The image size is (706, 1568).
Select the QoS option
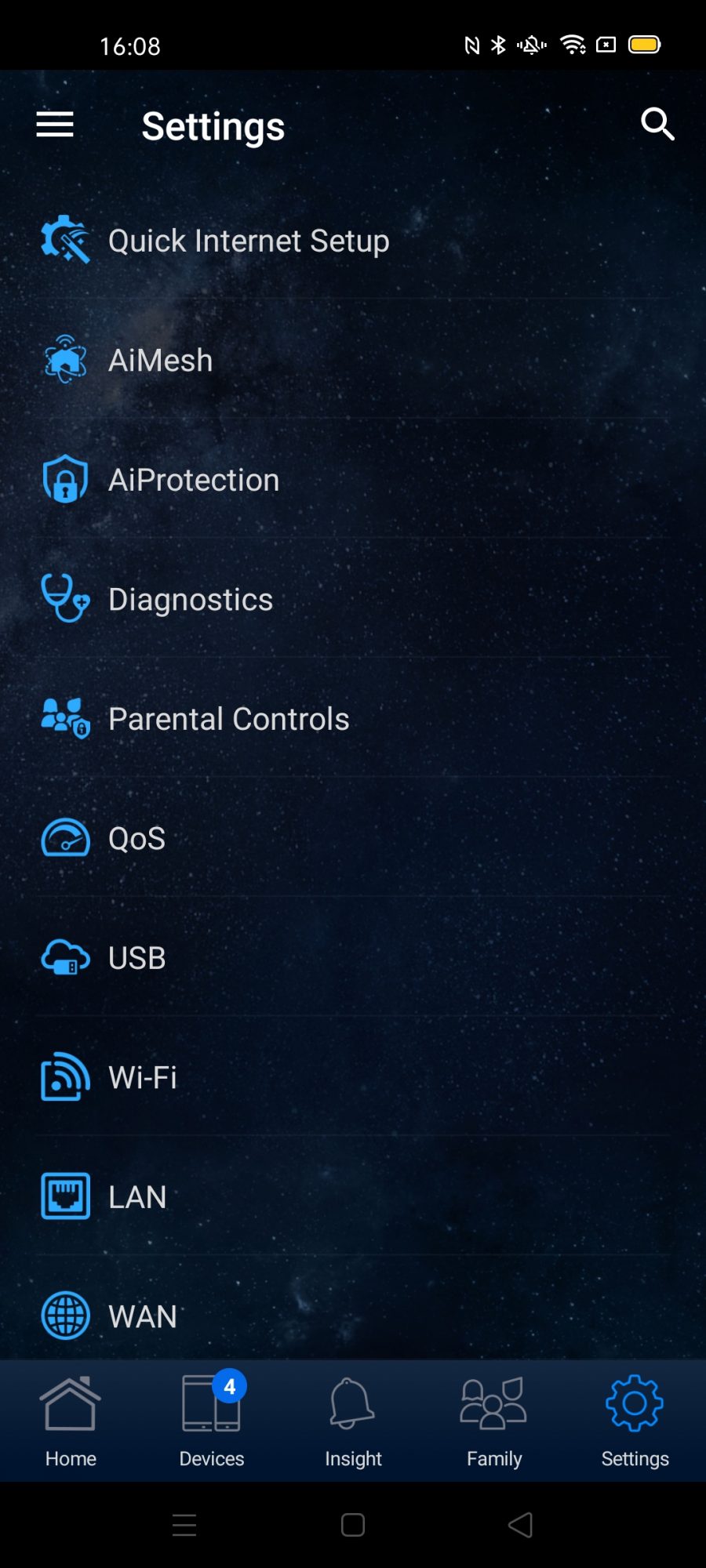click(x=136, y=839)
